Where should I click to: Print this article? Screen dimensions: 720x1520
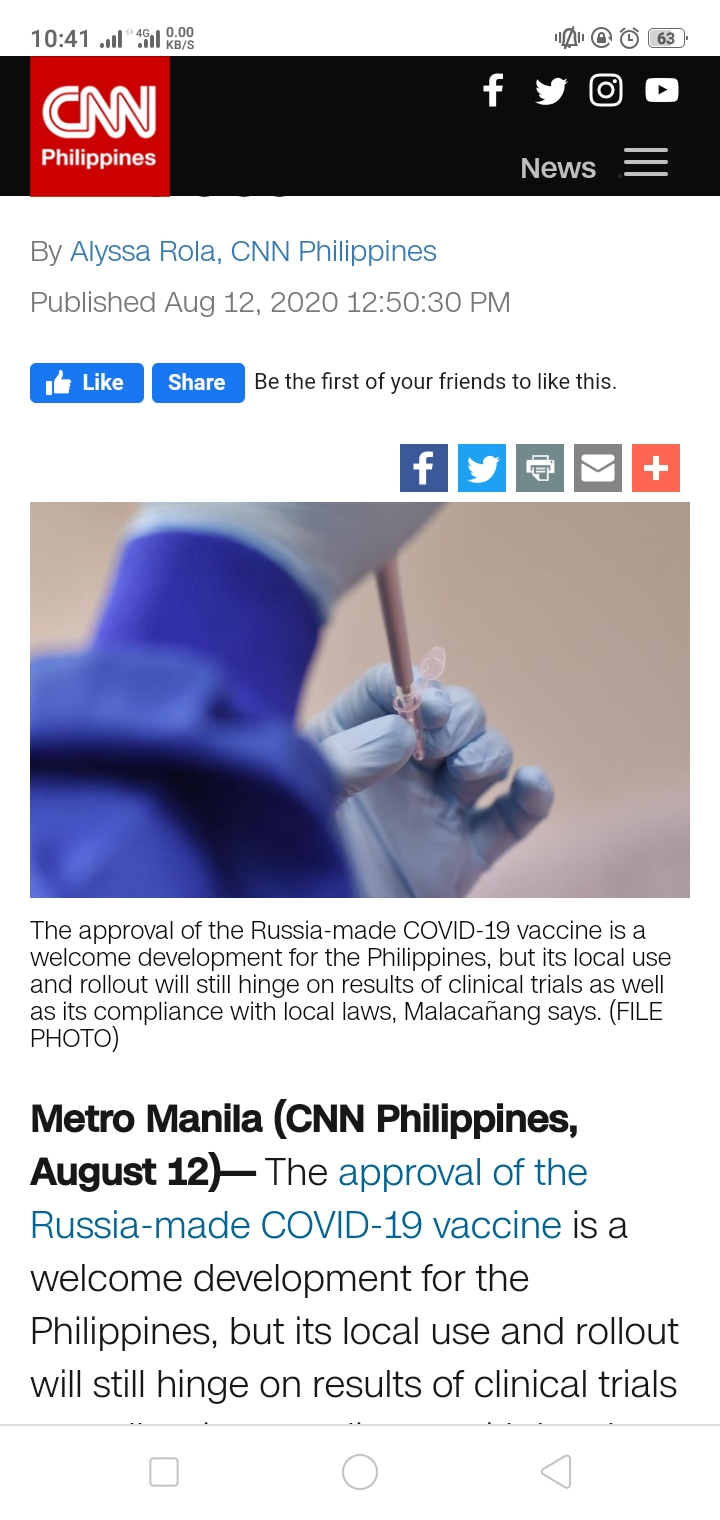[540, 468]
